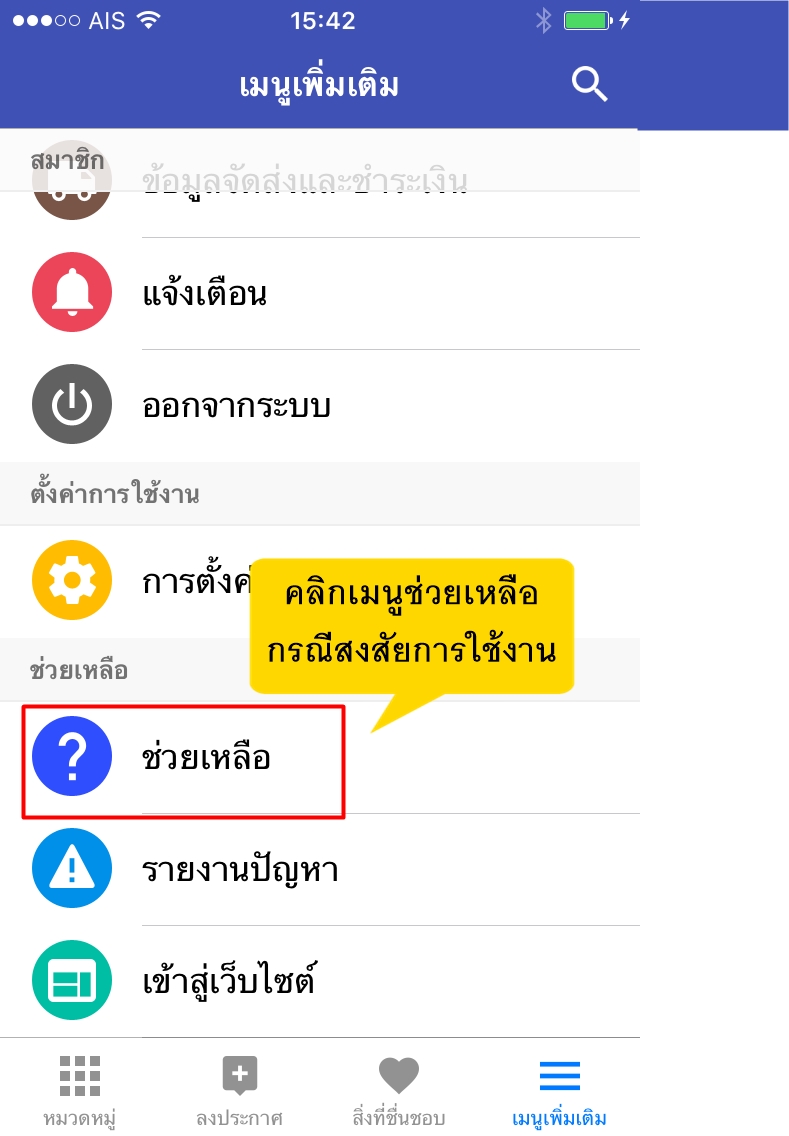Screen dimensions: 789x1136
Task: Open the search magnifier icon
Action: [x=589, y=85]
